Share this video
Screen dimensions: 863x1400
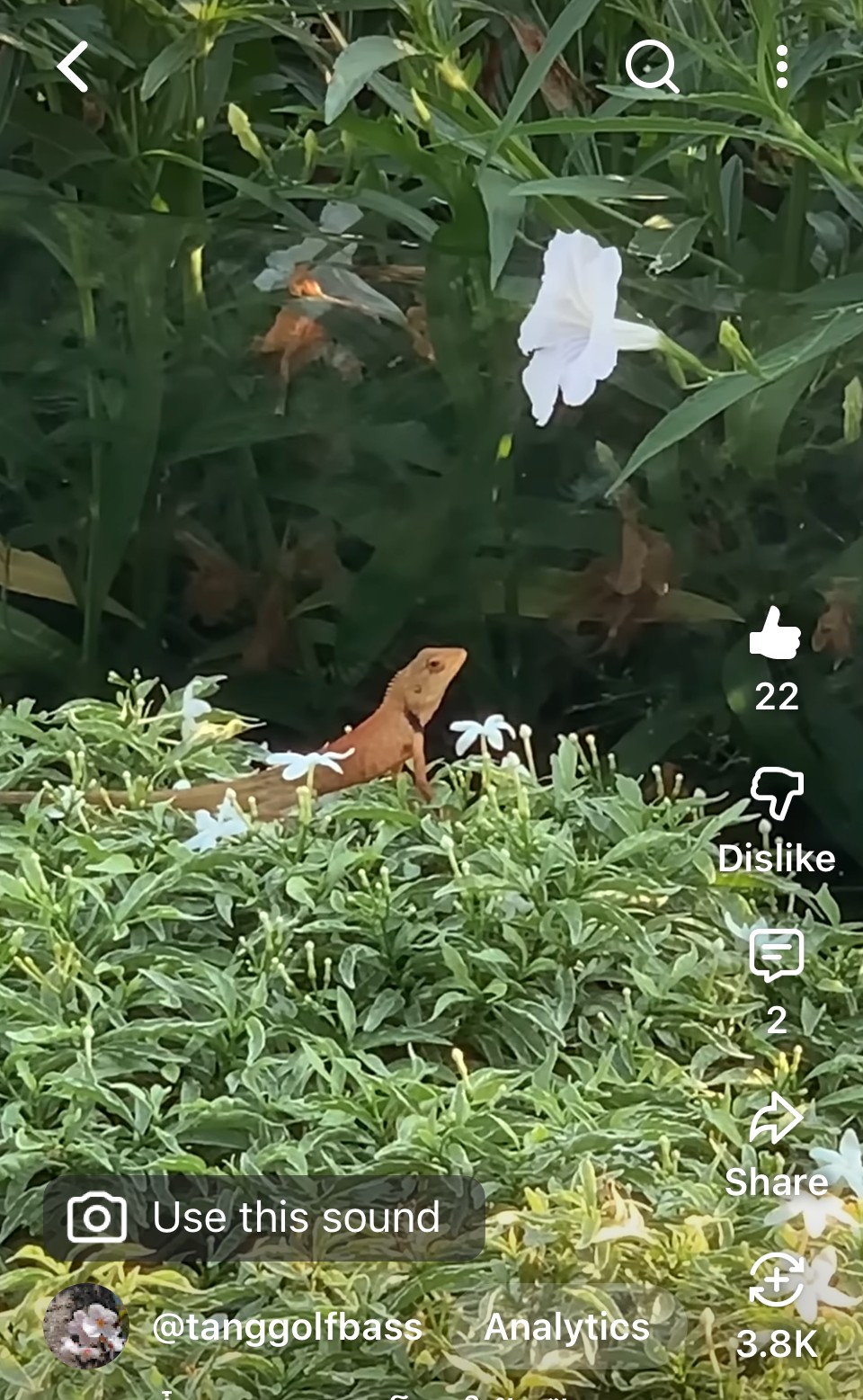click(x=776, y=1118)
